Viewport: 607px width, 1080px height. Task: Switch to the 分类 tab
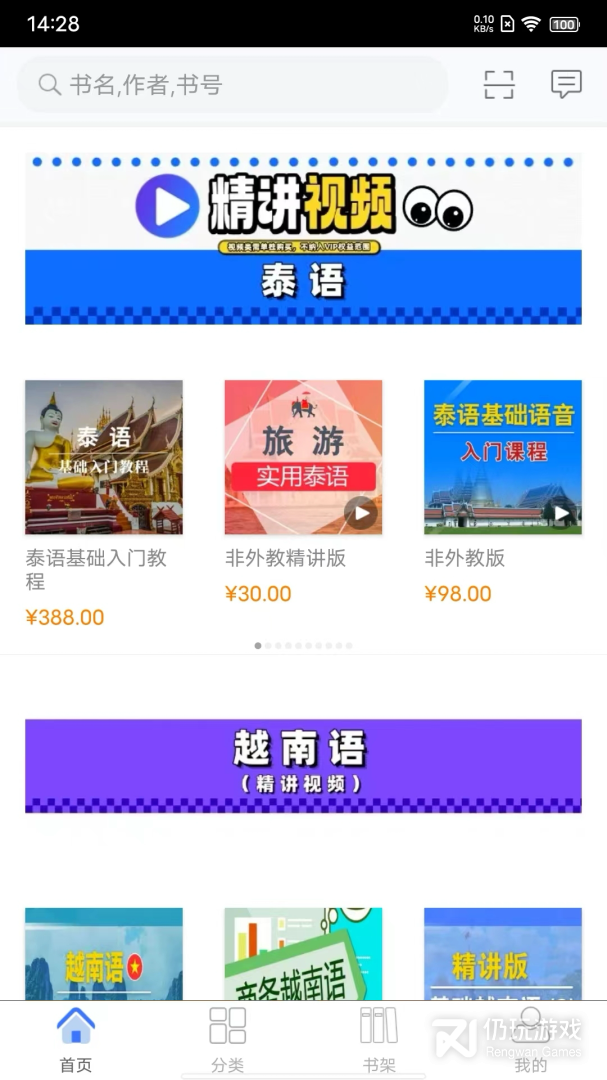(227, 1040)
